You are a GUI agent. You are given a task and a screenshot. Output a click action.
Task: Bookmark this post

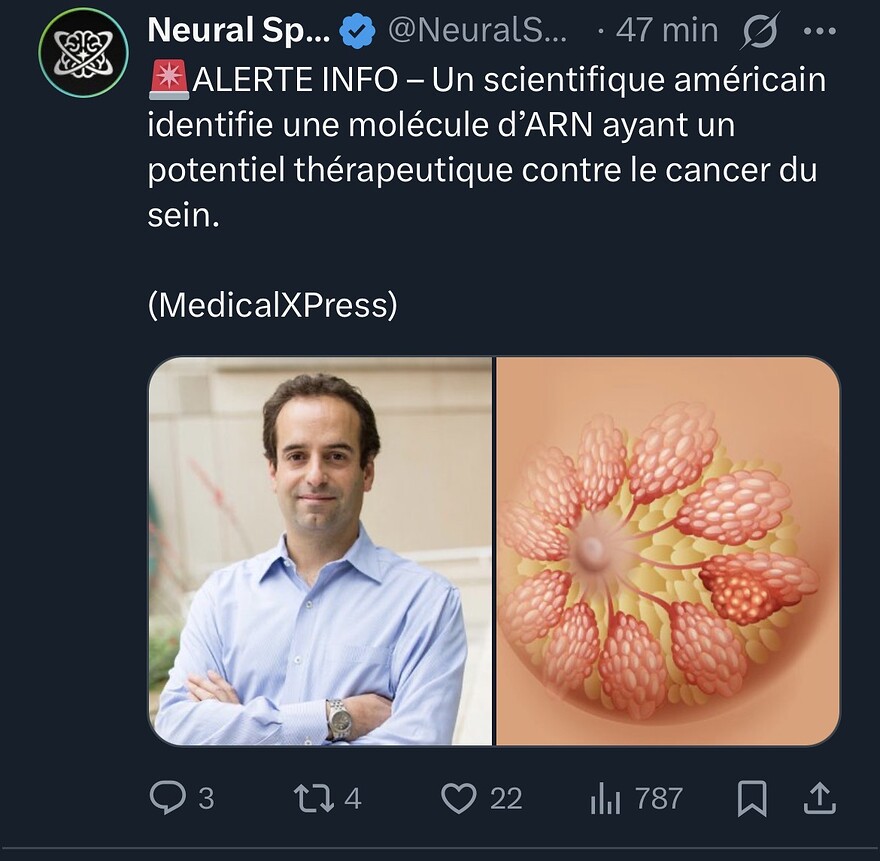[751, 797]
